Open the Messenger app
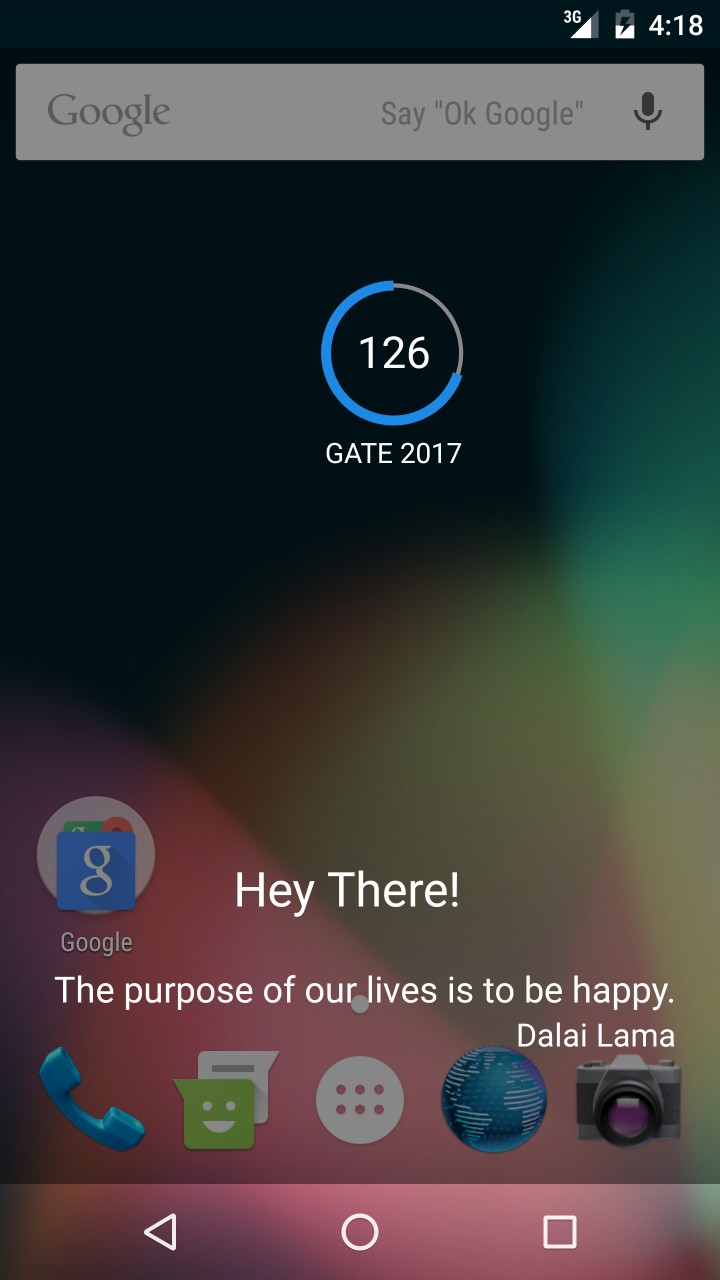720x1280 pixels. (x=226, y=1099)
